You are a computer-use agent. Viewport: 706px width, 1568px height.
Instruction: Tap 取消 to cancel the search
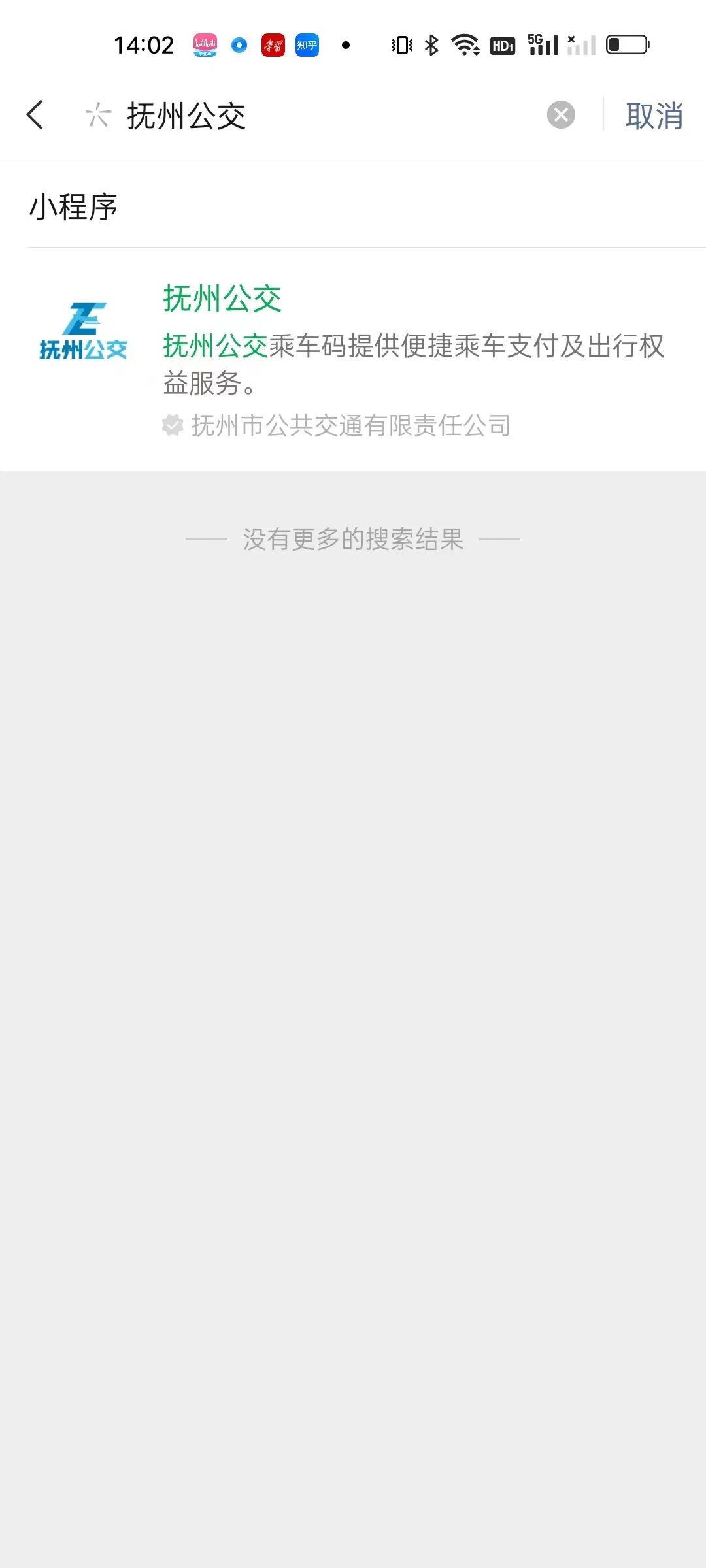pyautogui.click(x=654, y=116)
